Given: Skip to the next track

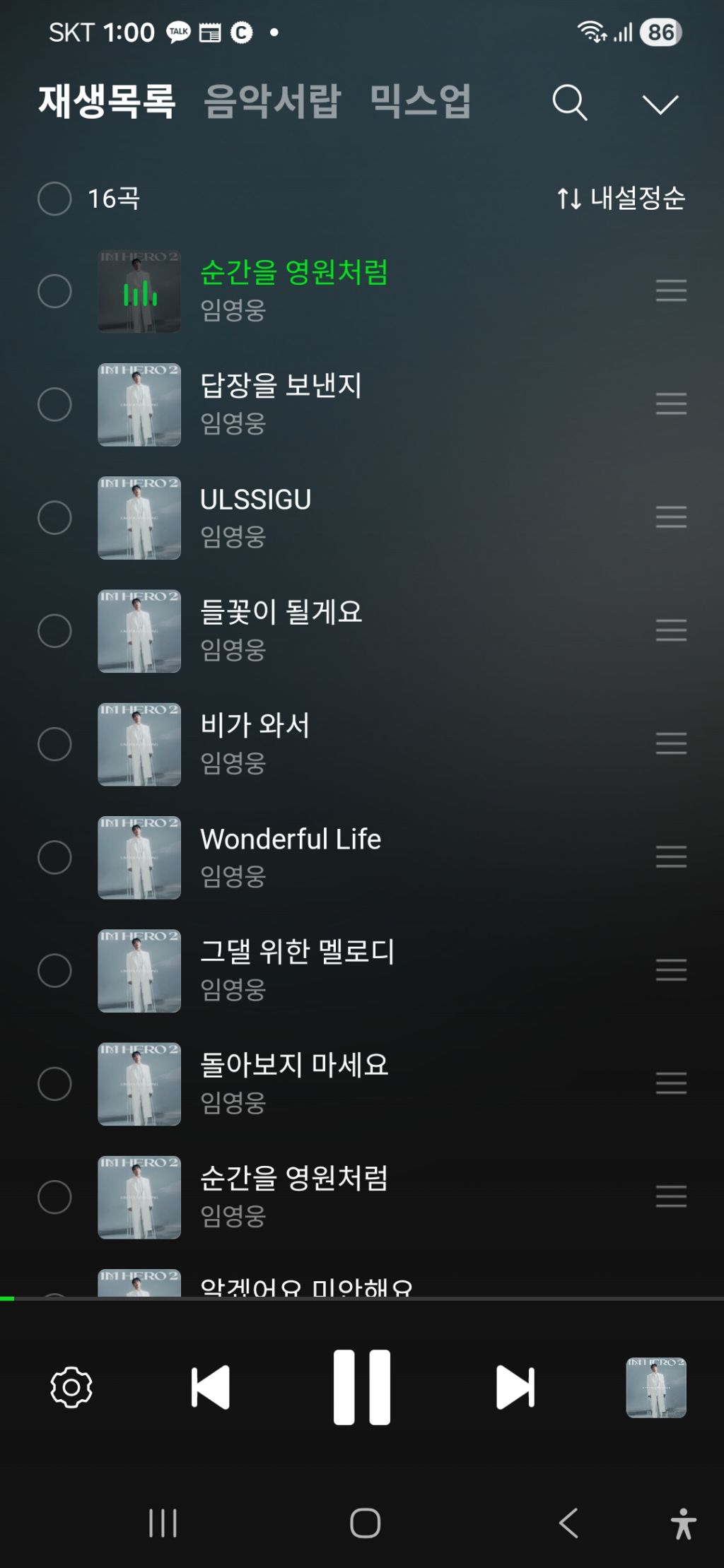Looking at the screenshot, I should pos(515,1387).
